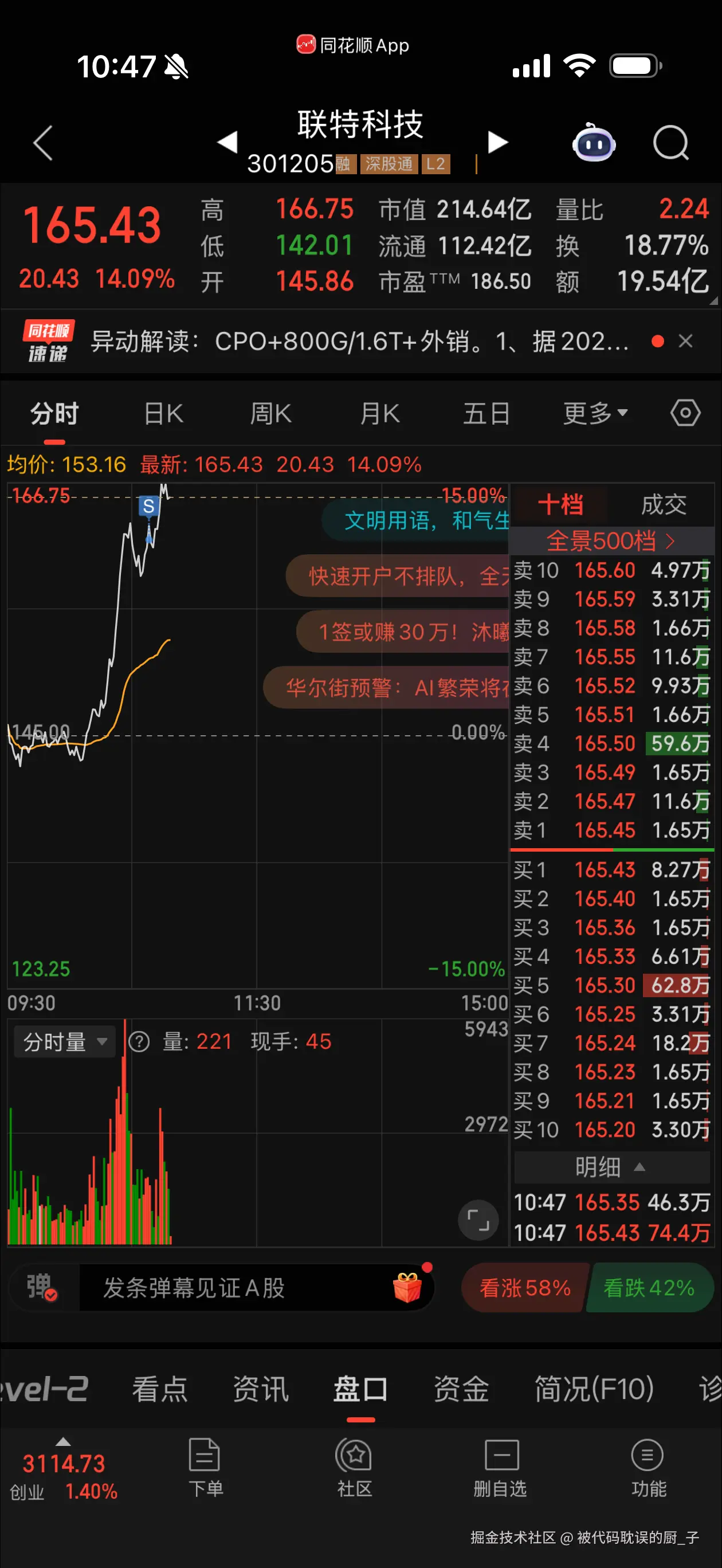
Task: Open the AI assistant robot
Action: 595,143
